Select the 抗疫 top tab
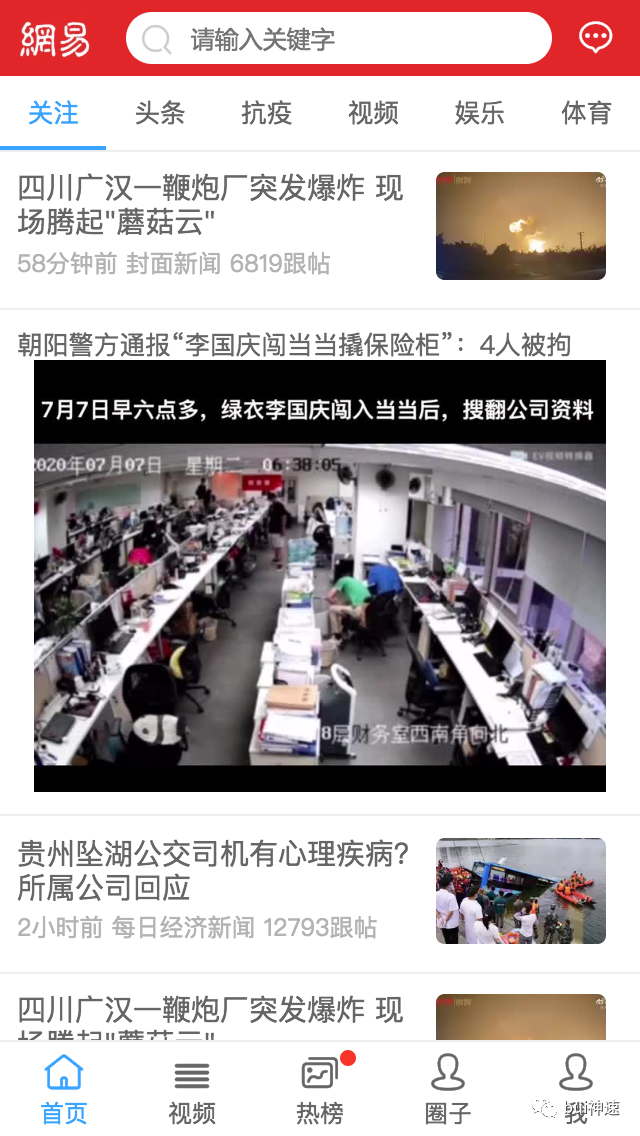The height and width of the screenshot is (1136, 640). tap(266, 113)
